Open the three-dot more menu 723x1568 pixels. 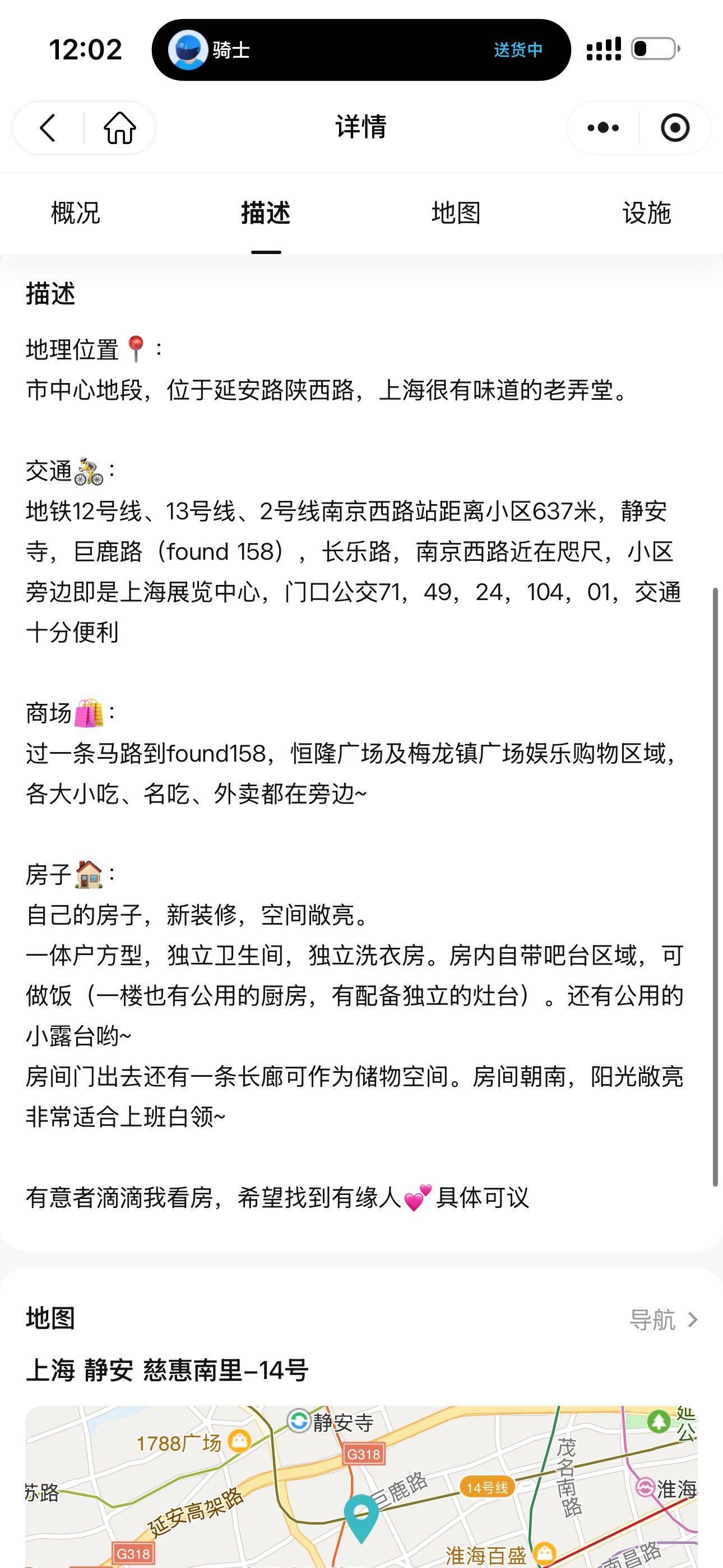pos(602,128)
